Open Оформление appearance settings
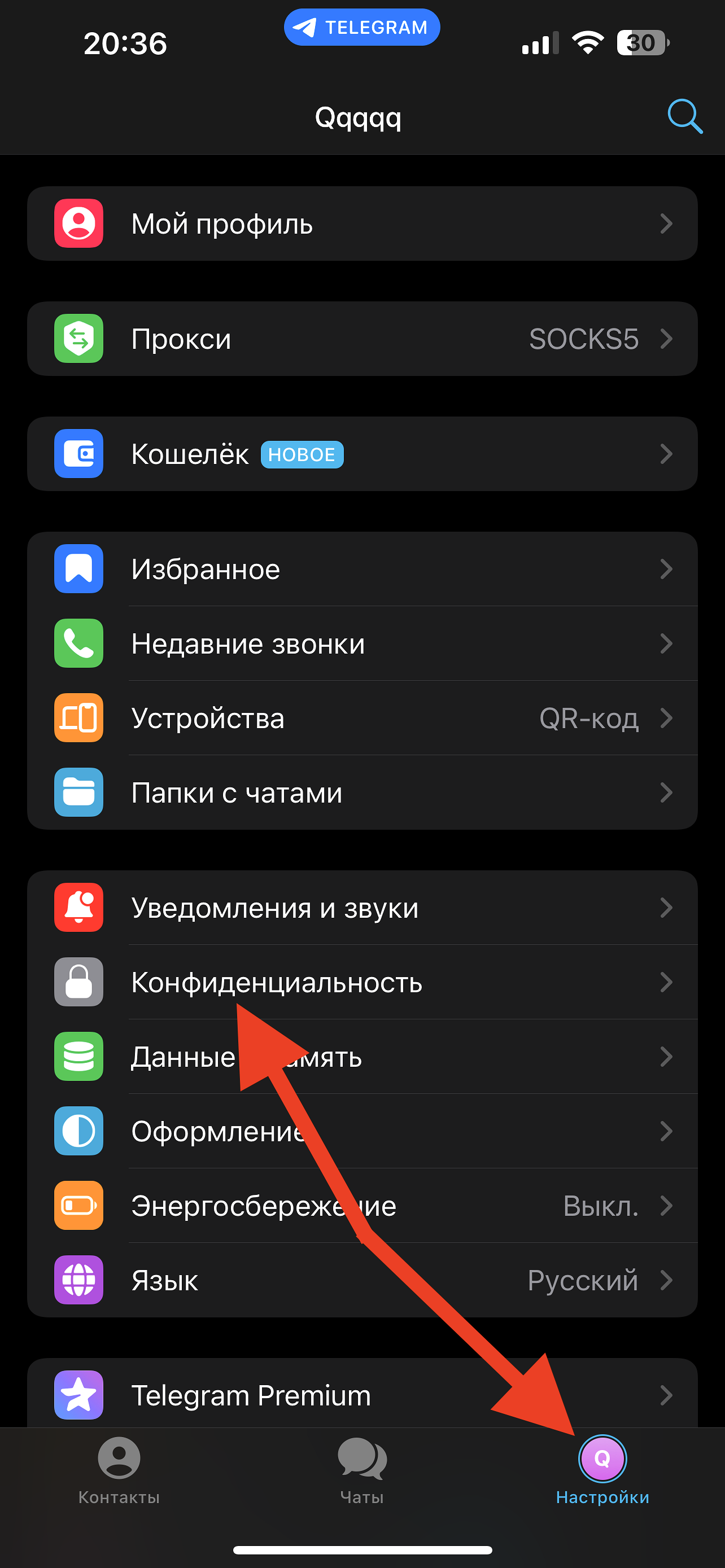725x1568 pixels. (x=361, y=1131)
